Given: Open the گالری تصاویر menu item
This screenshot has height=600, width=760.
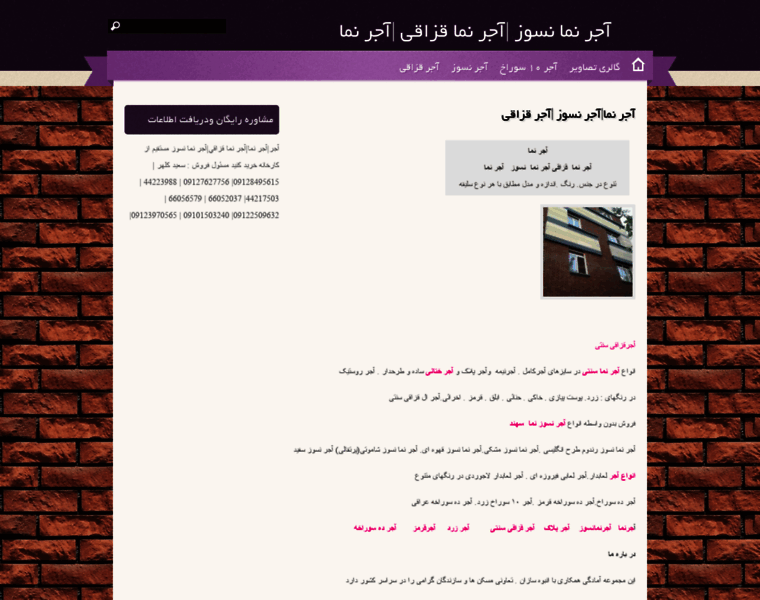Looking at the screenshot, I should [x=594, y=67].
